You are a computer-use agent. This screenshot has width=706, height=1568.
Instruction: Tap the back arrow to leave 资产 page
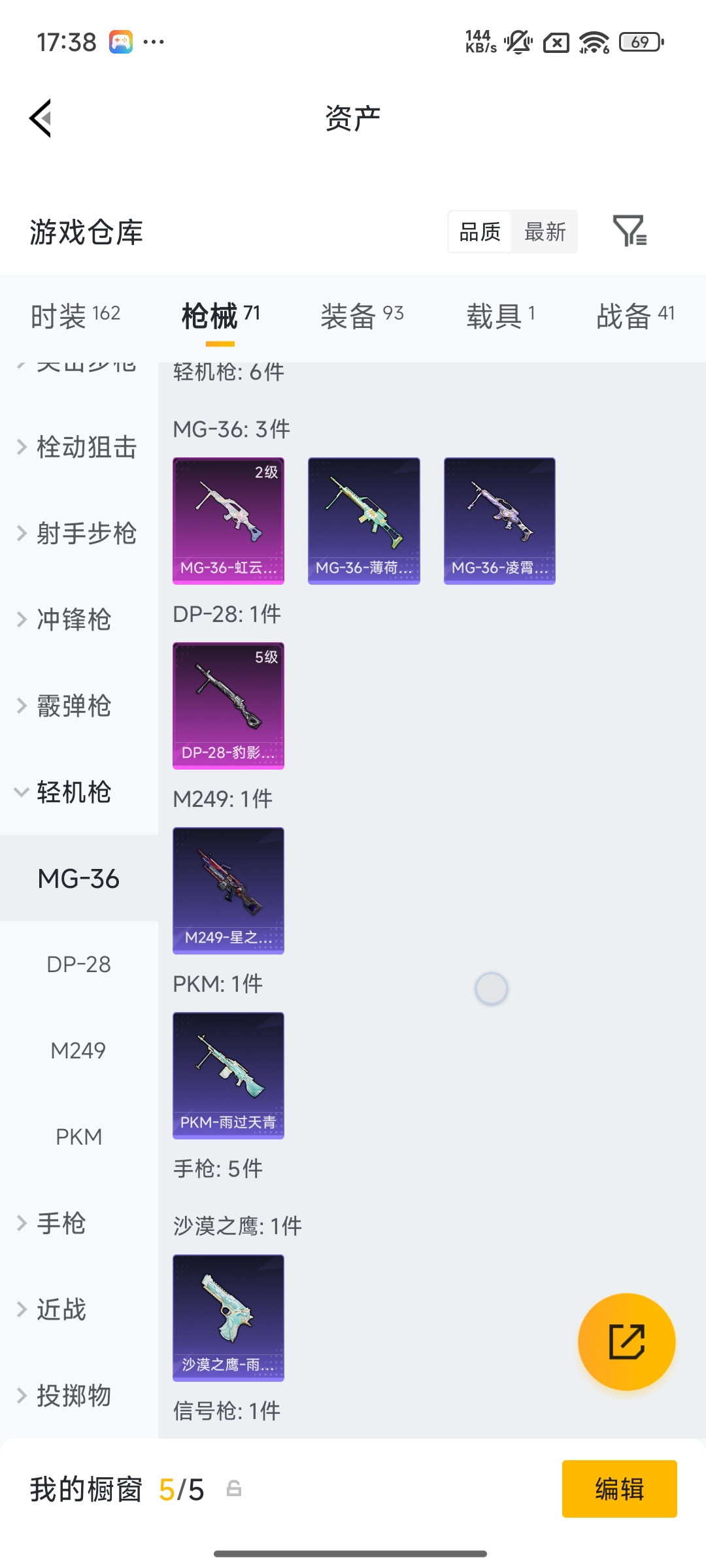click(x=39, y=118)
